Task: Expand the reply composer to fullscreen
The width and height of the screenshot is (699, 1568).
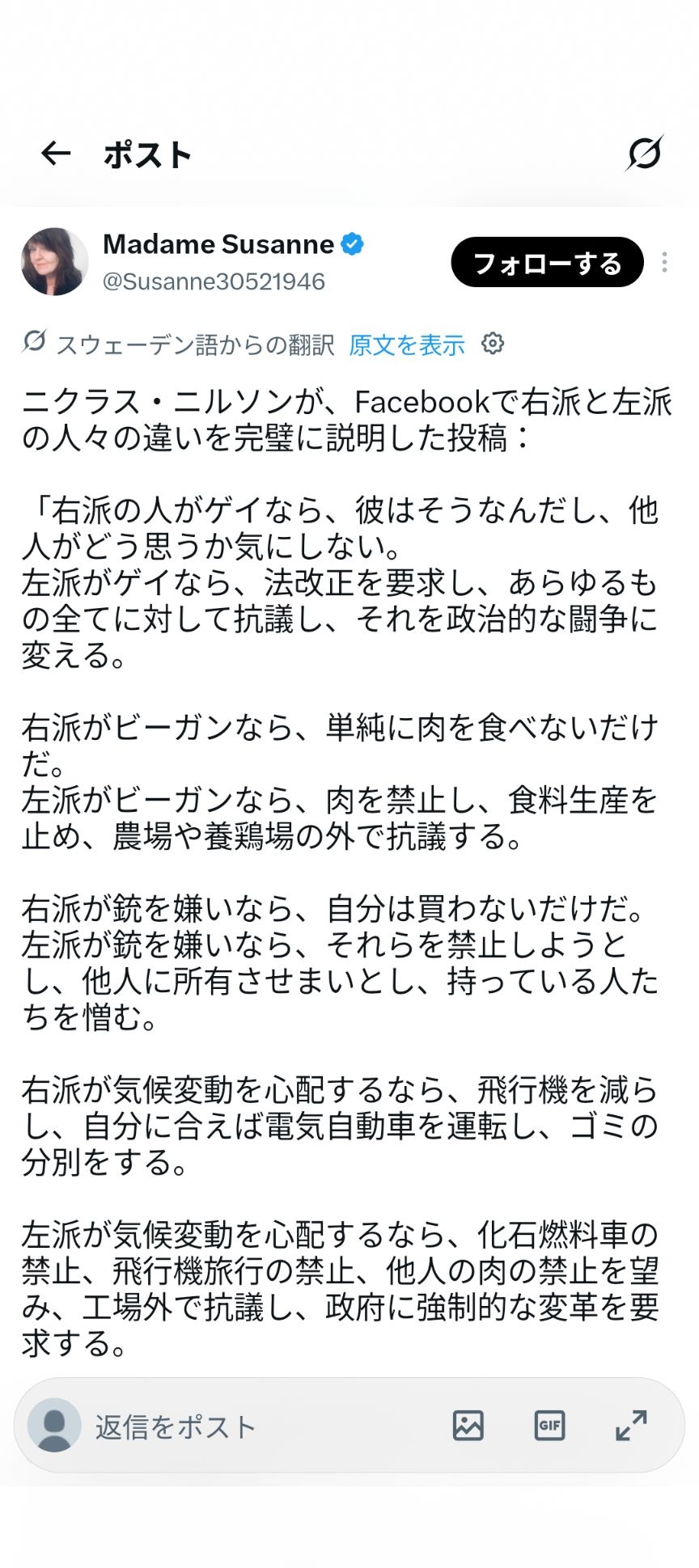Action: point(631,1426)
